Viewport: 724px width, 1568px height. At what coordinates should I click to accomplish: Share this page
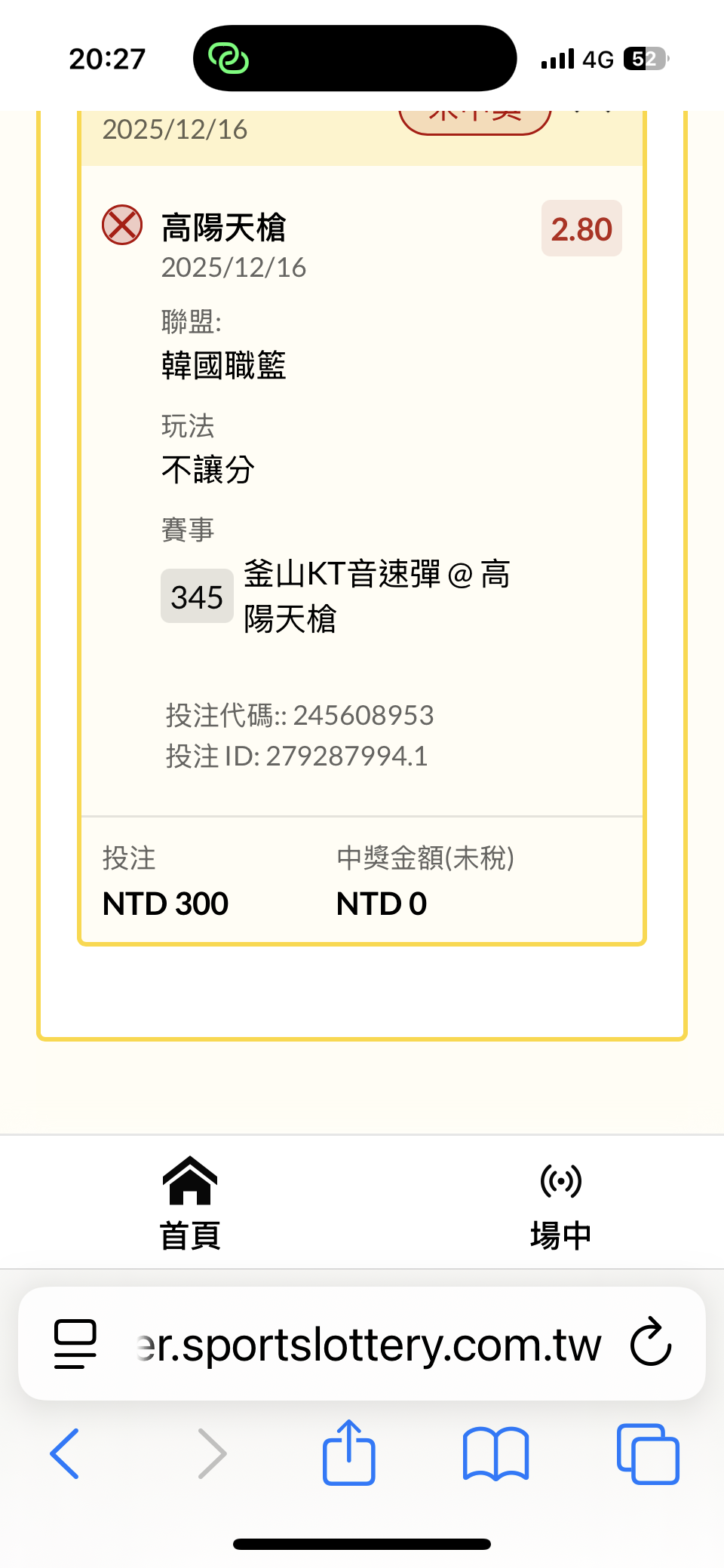(348, 1453)
